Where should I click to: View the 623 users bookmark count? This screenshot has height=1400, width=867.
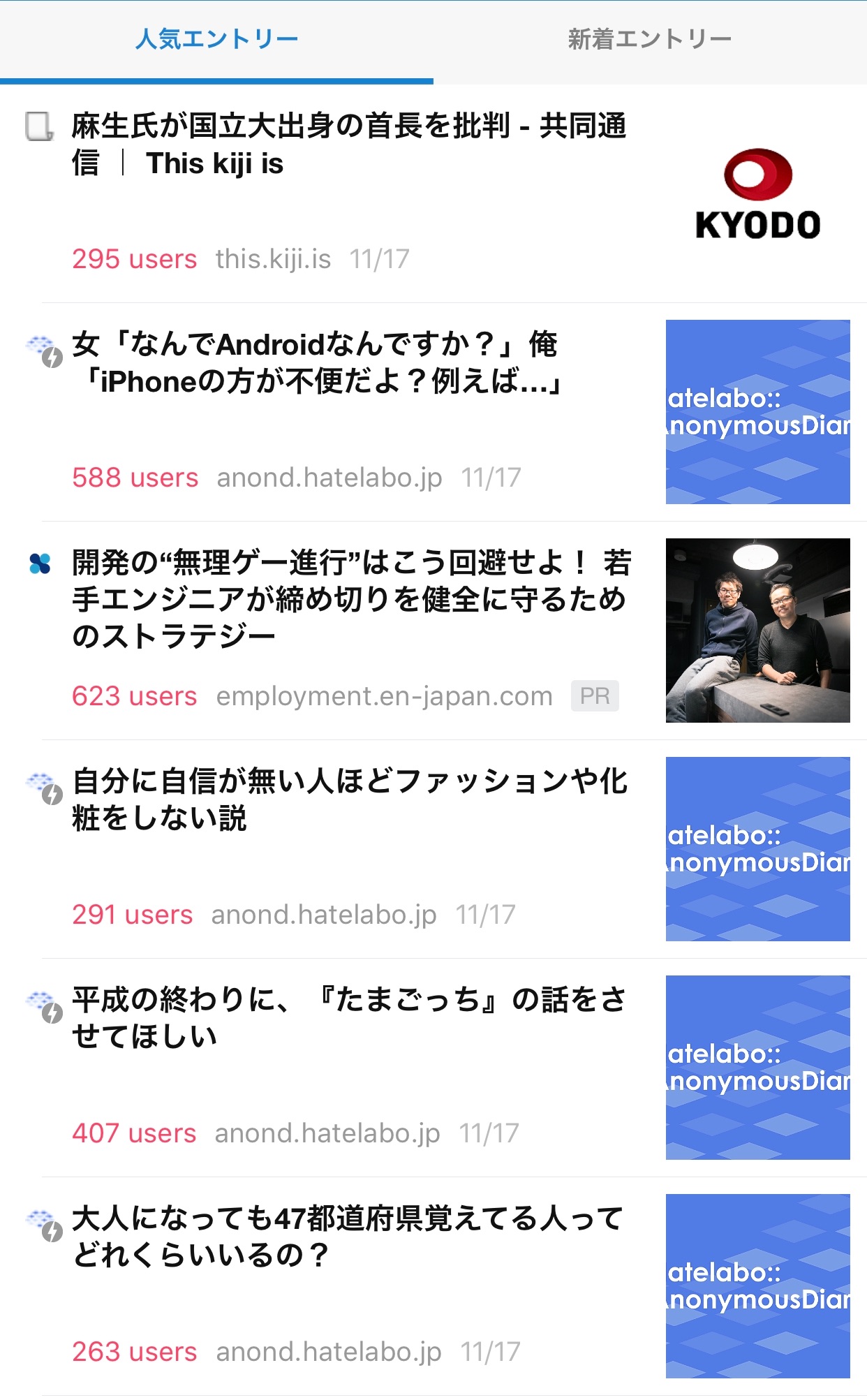[x=135, y=696]
